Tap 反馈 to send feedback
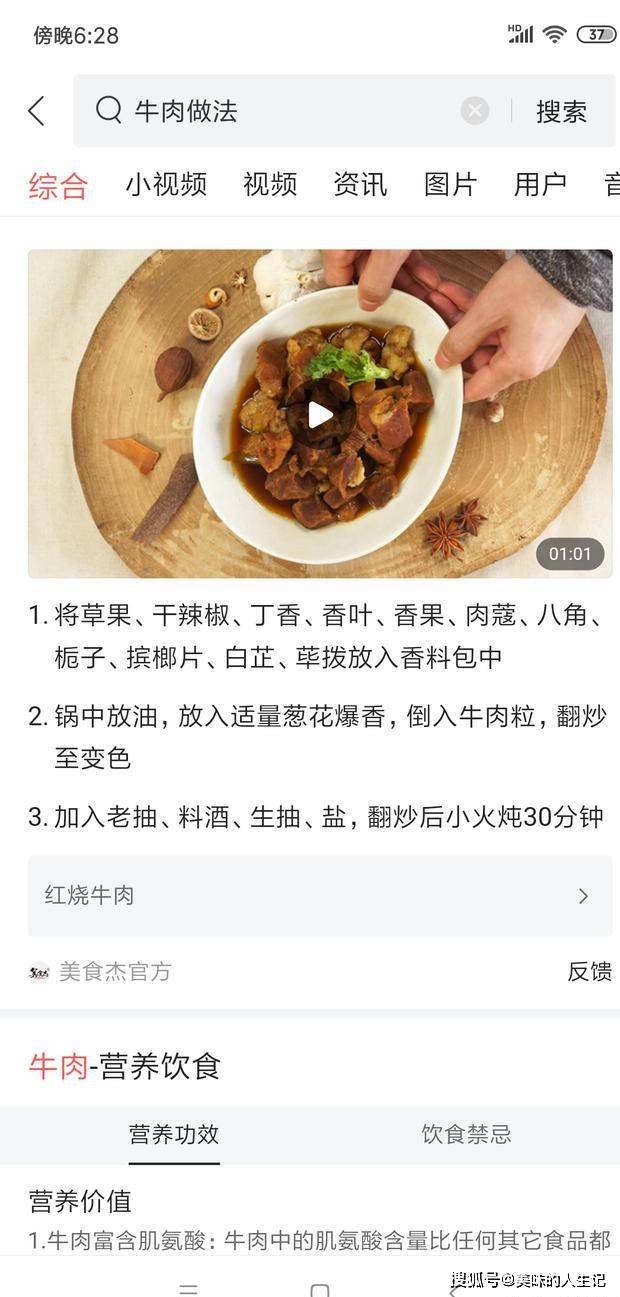Screen dimensions: 620x1297 pos(589,971)
